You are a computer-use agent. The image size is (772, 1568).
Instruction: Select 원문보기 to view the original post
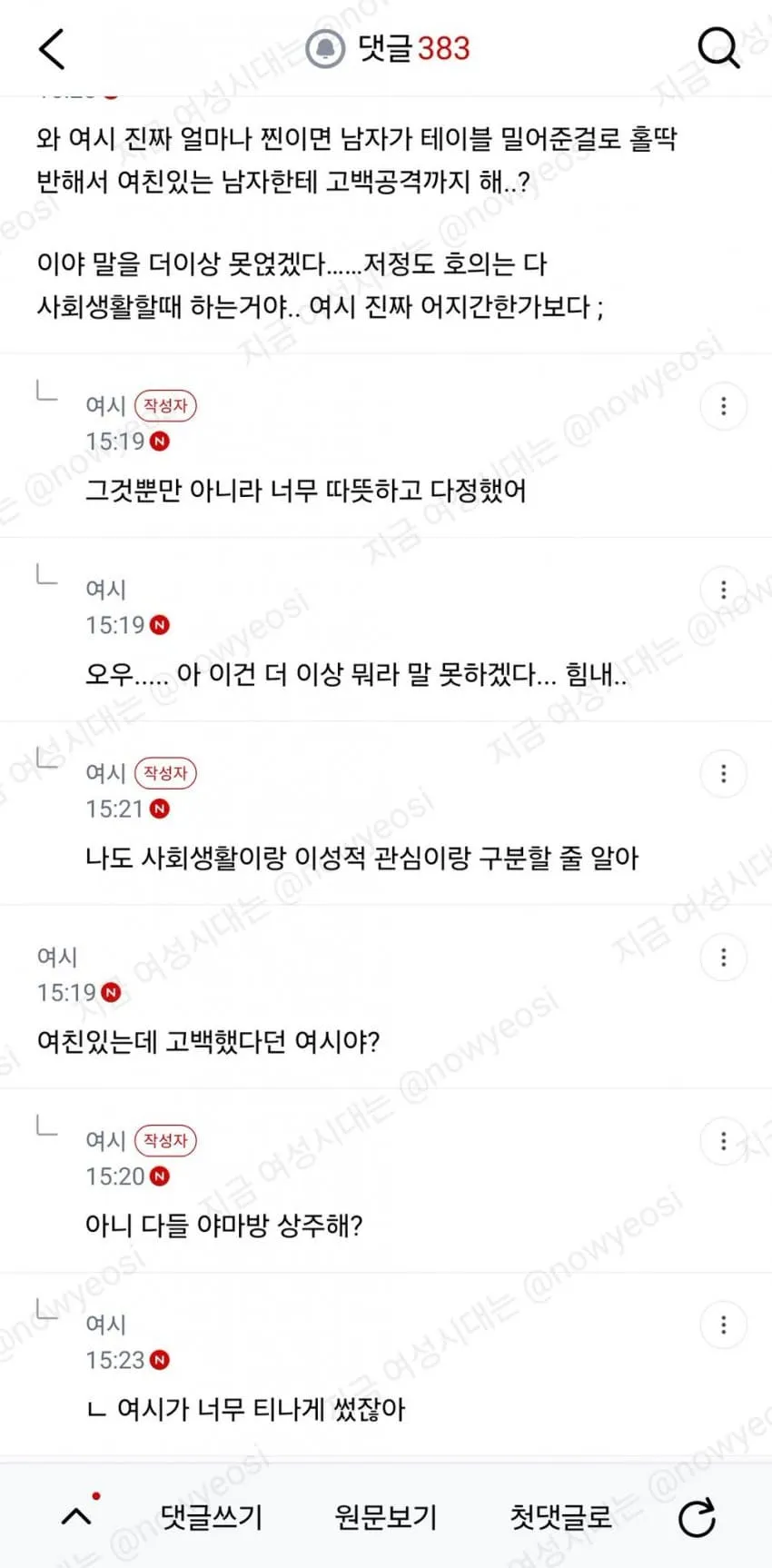[385, 1516]
